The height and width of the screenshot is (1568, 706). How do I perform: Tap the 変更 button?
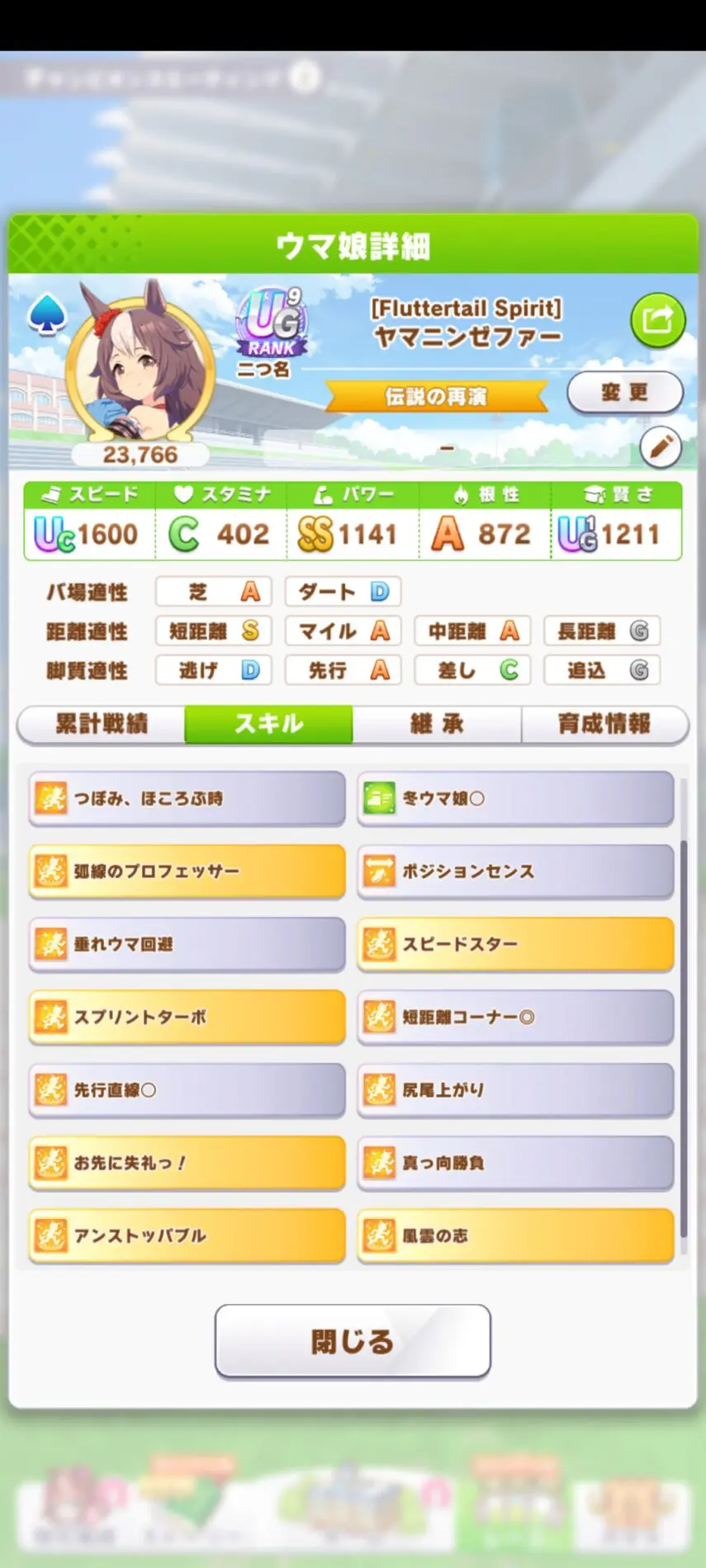[x=624, y=392]
